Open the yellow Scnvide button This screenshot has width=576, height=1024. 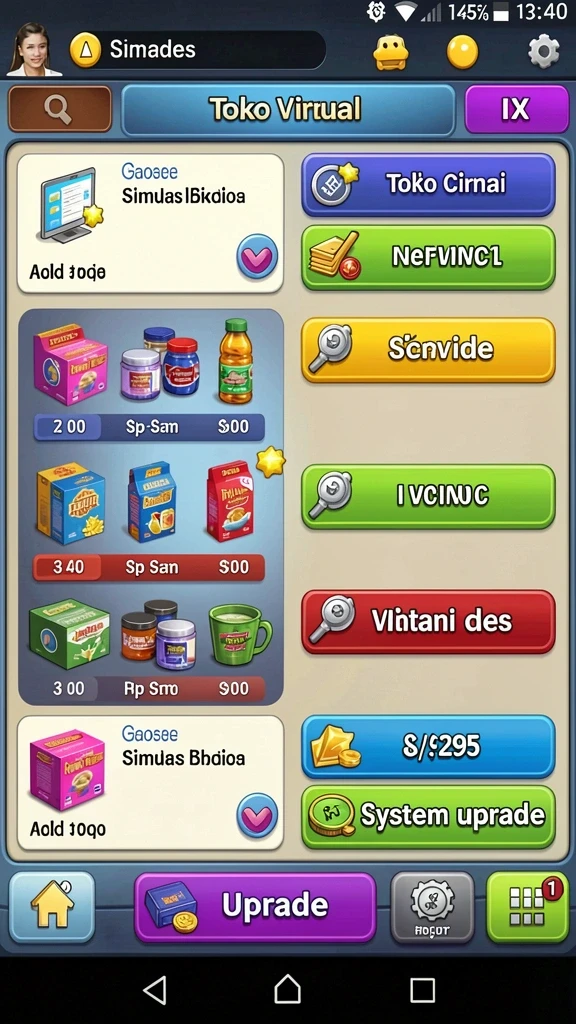(x=428, y=349)
